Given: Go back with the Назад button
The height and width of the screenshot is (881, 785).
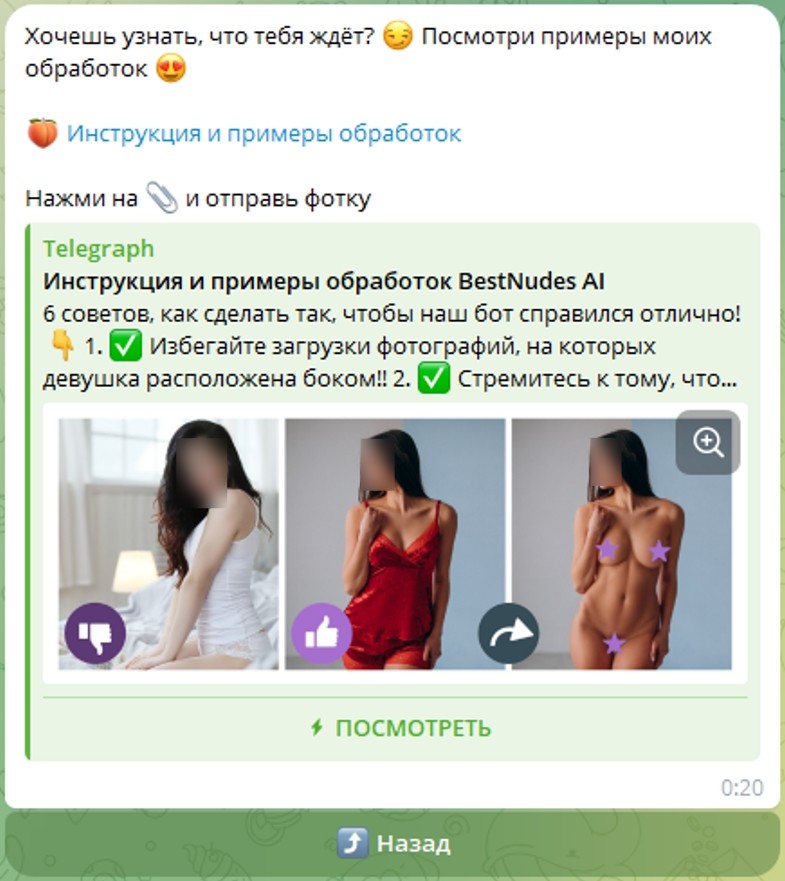Looking at the screenshot, I should click(x=392, y=844).
